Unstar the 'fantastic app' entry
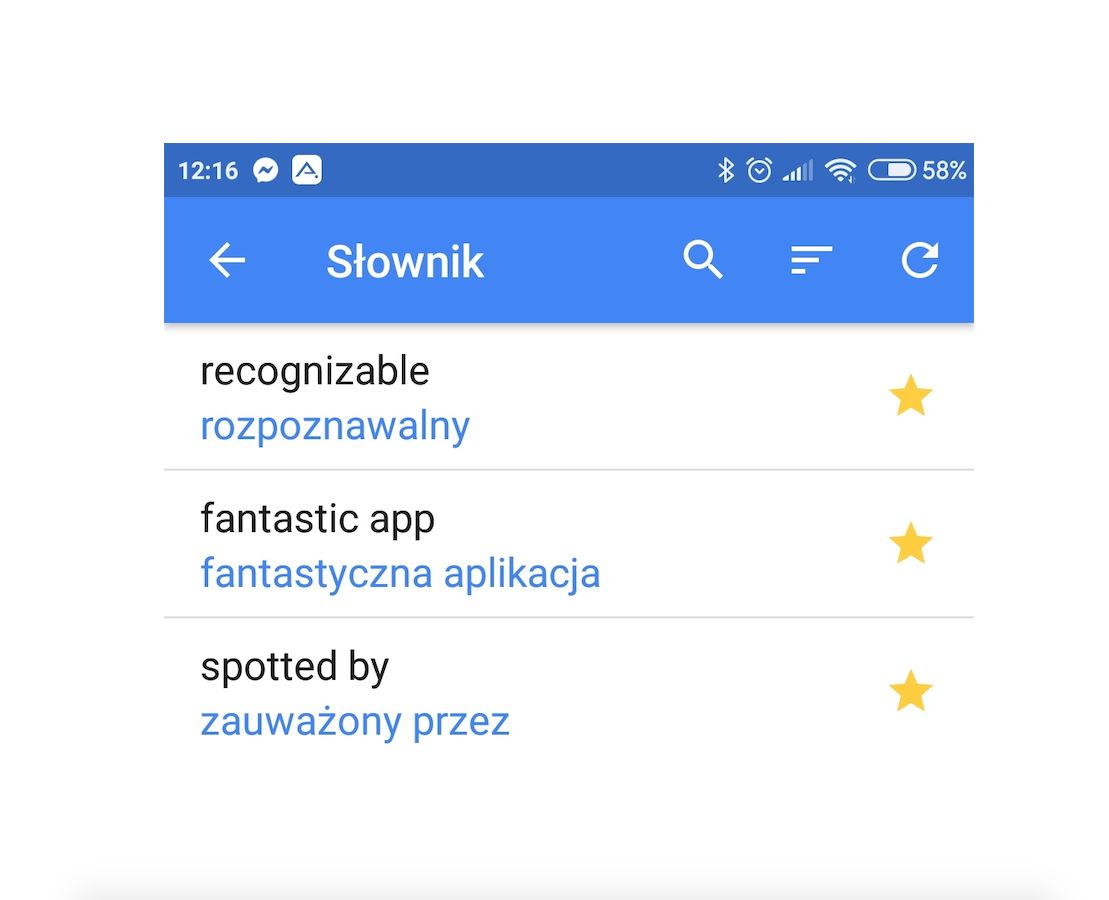The width and height of the screenshot is (1109, 900). click(x=910, y=544)
